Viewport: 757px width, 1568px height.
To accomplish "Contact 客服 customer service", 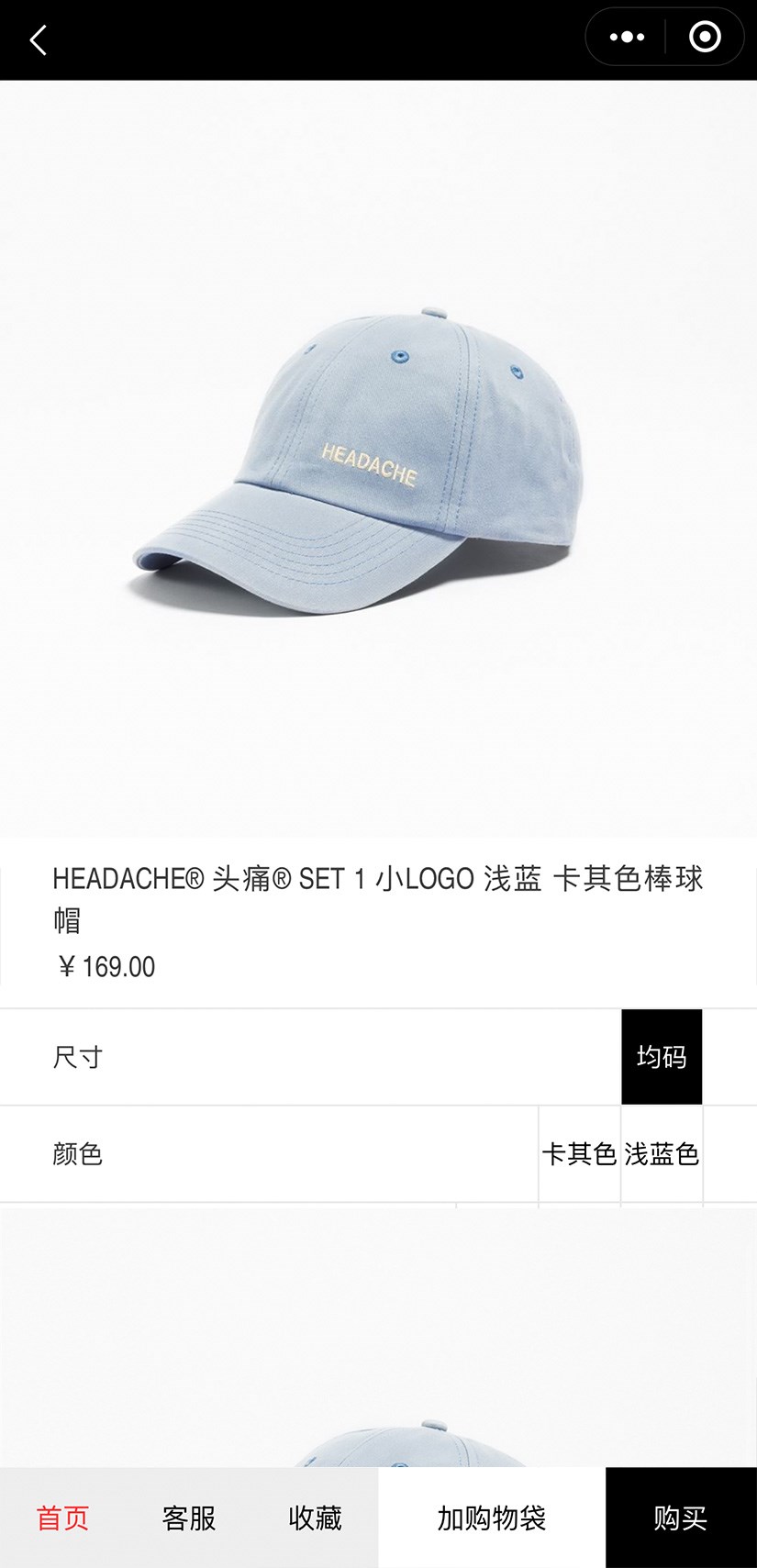I will 189,1518.
